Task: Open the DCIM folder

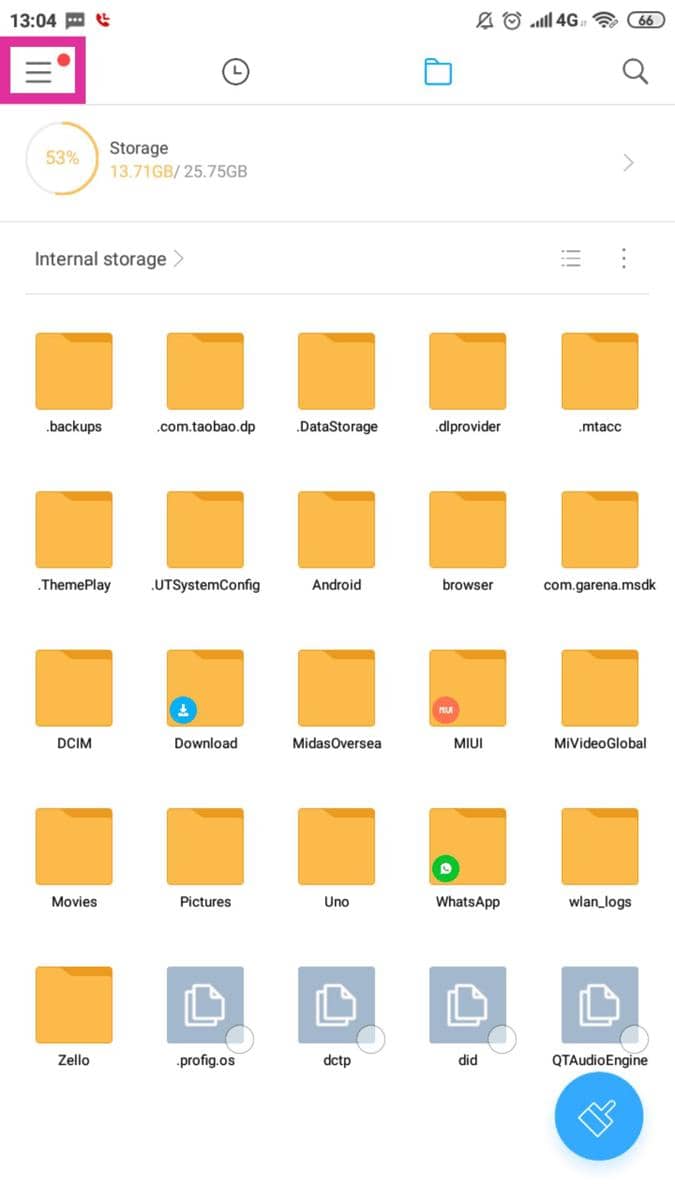Action: (74, 688)
